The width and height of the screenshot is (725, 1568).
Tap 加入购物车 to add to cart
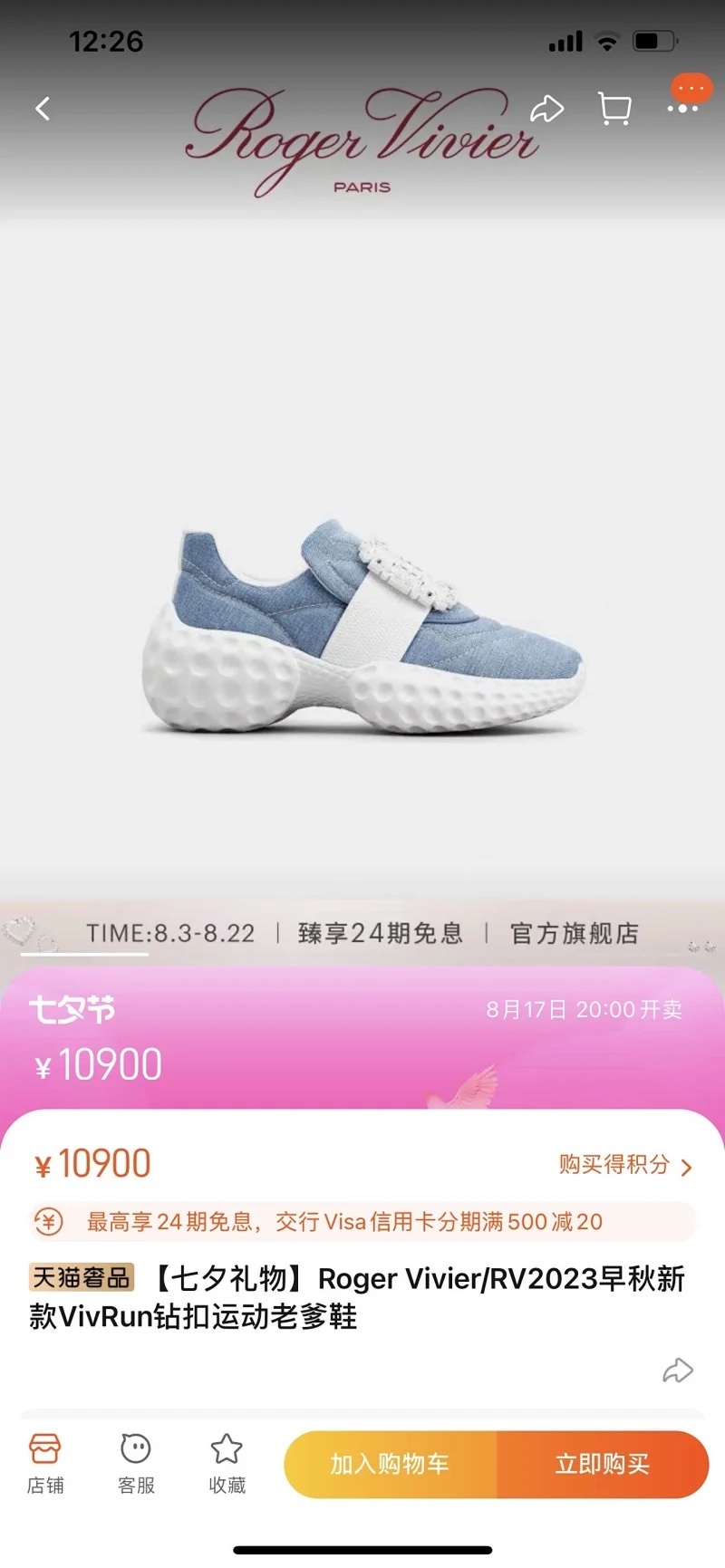coord(391,1465)
